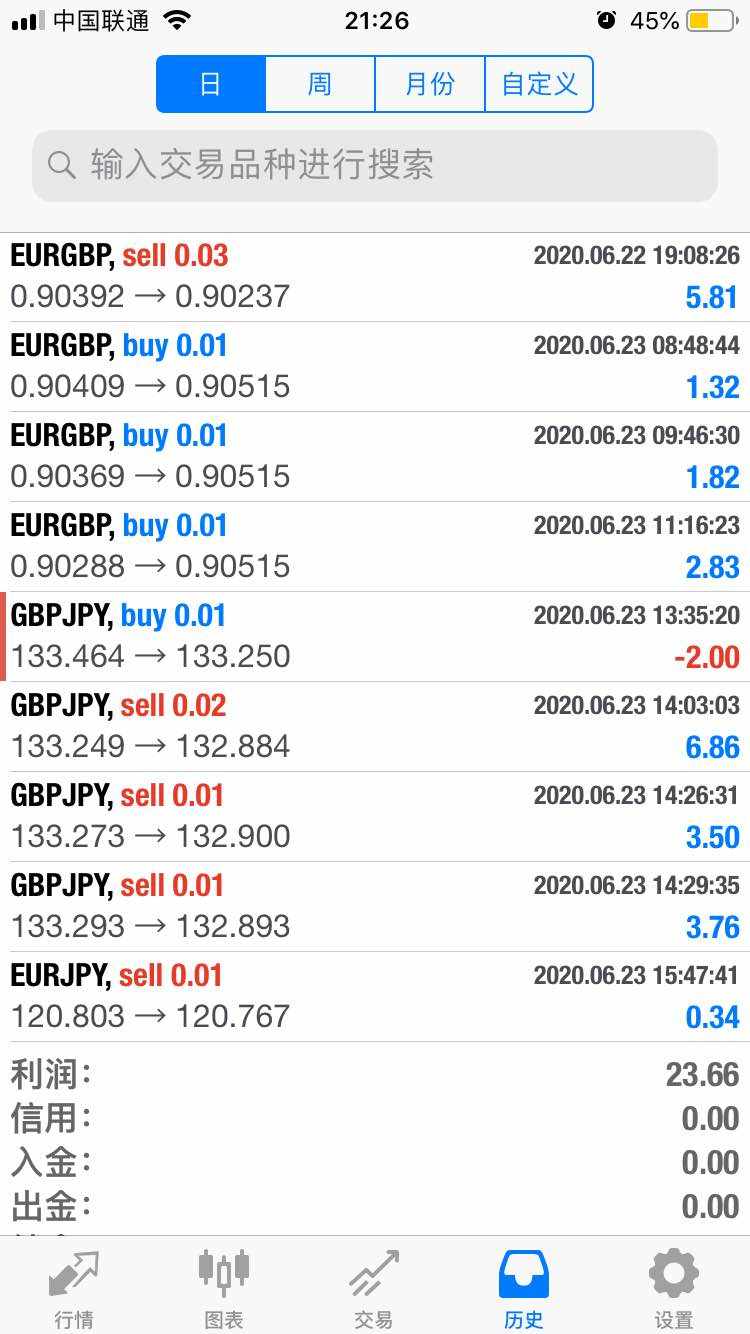Switch to the 周 (week) period tab

[x=320, y=84]
